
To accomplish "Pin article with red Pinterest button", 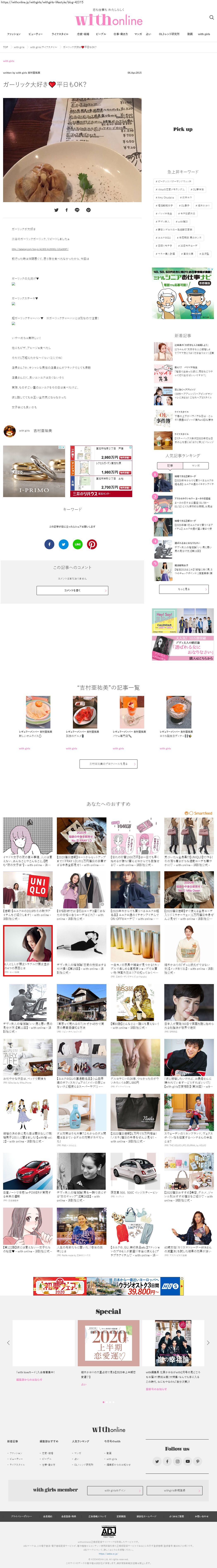I will (x=92, y=544).
